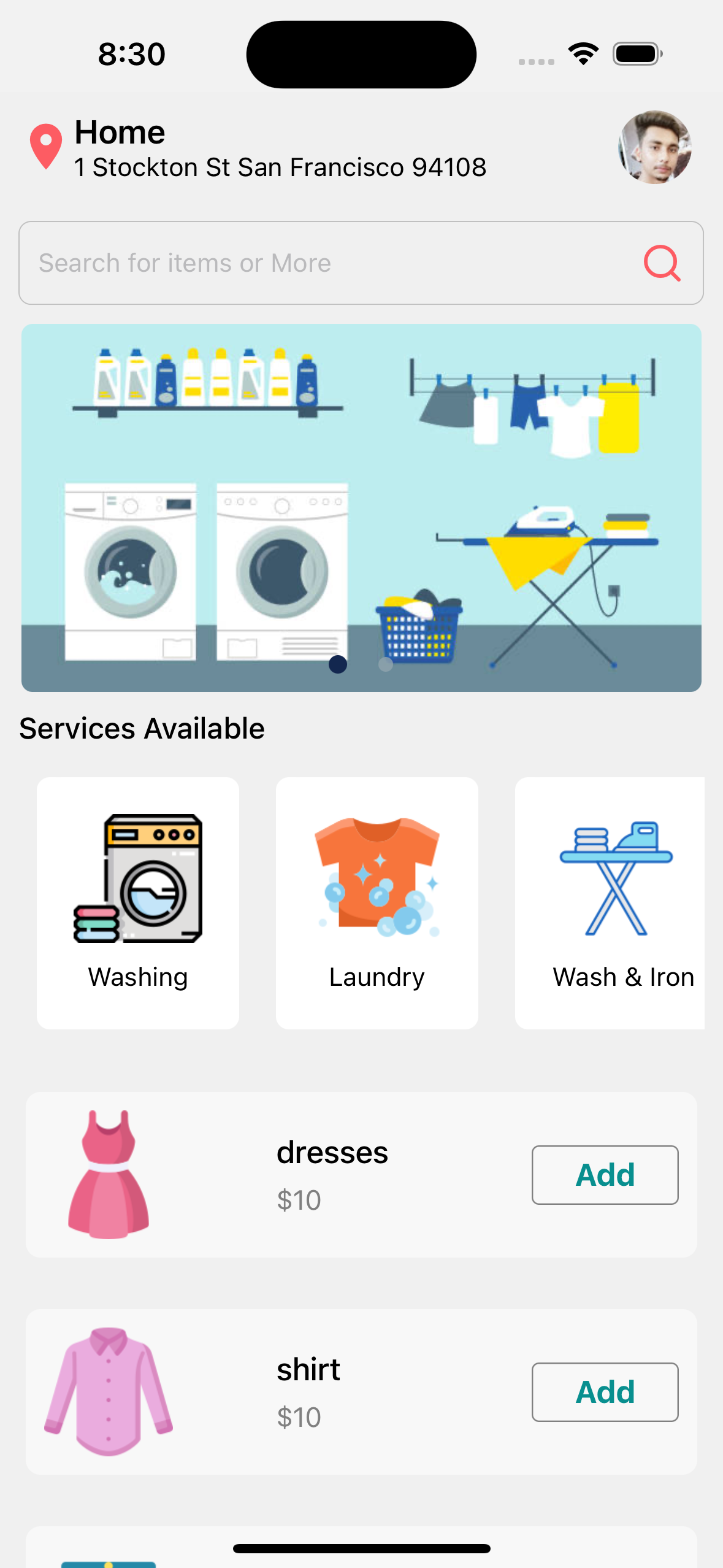
Task: Add shirt to the order
Action: point(604,1392)
